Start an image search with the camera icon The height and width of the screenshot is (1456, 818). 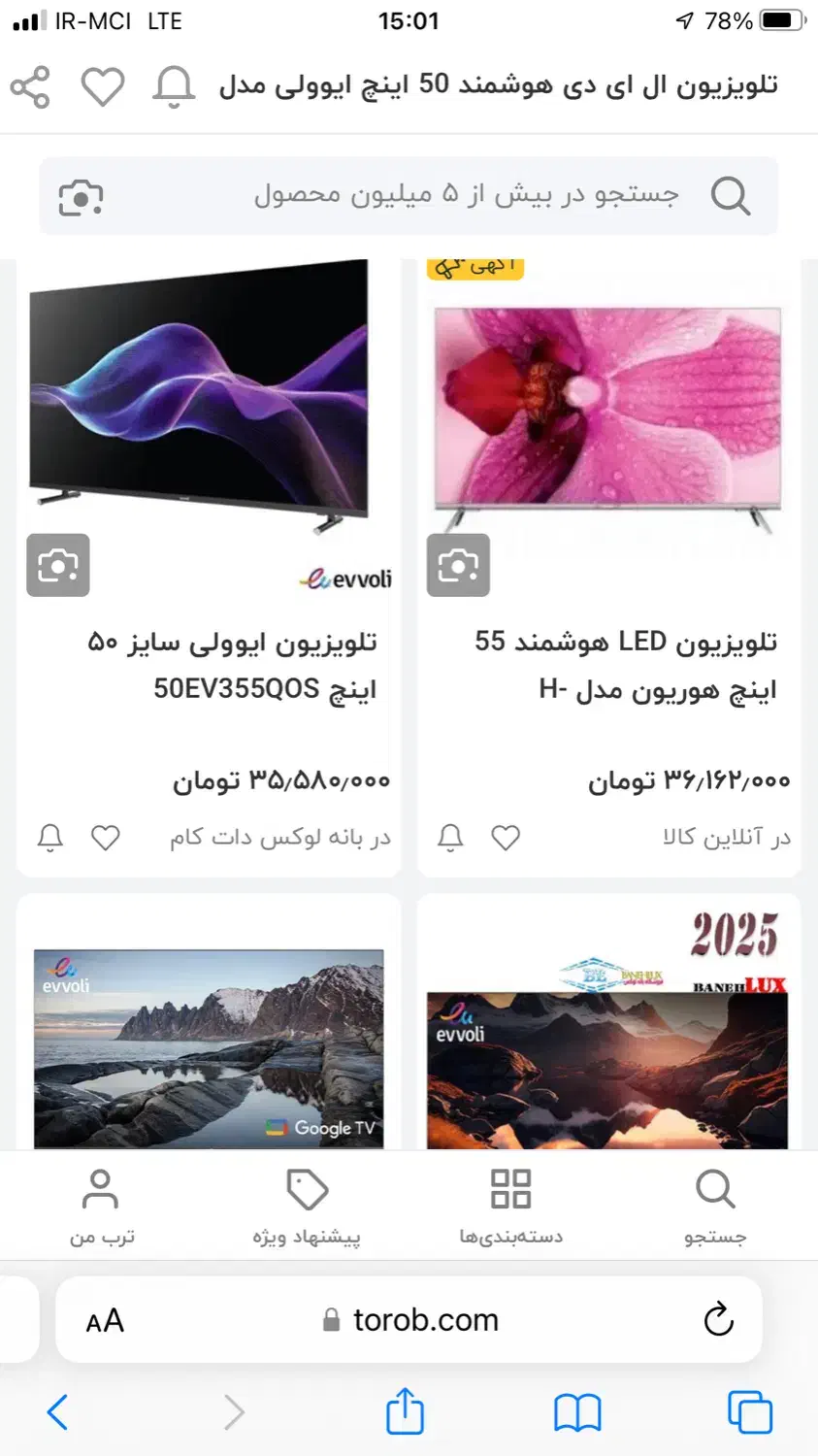coord(80,196)
